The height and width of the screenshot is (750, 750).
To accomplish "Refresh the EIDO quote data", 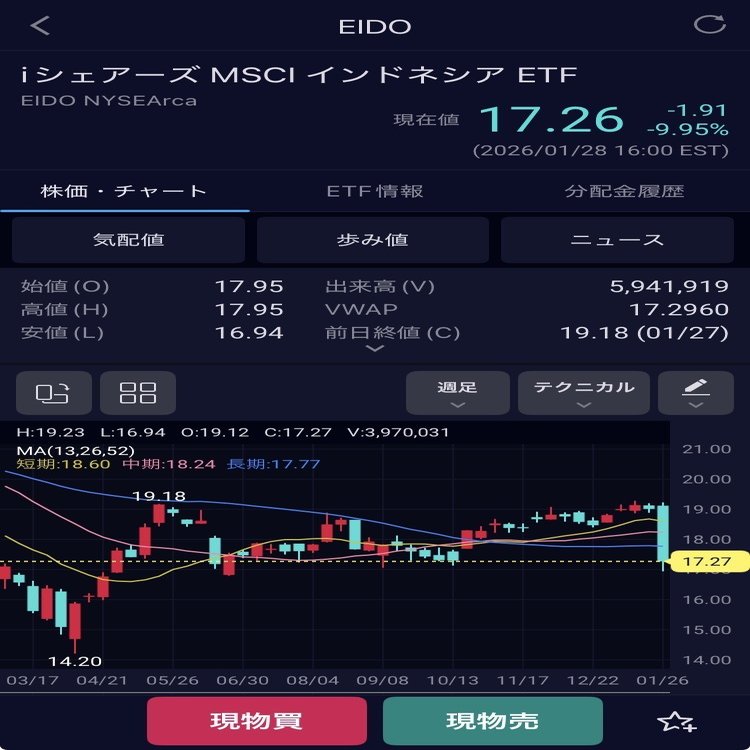I will (709, 25).
